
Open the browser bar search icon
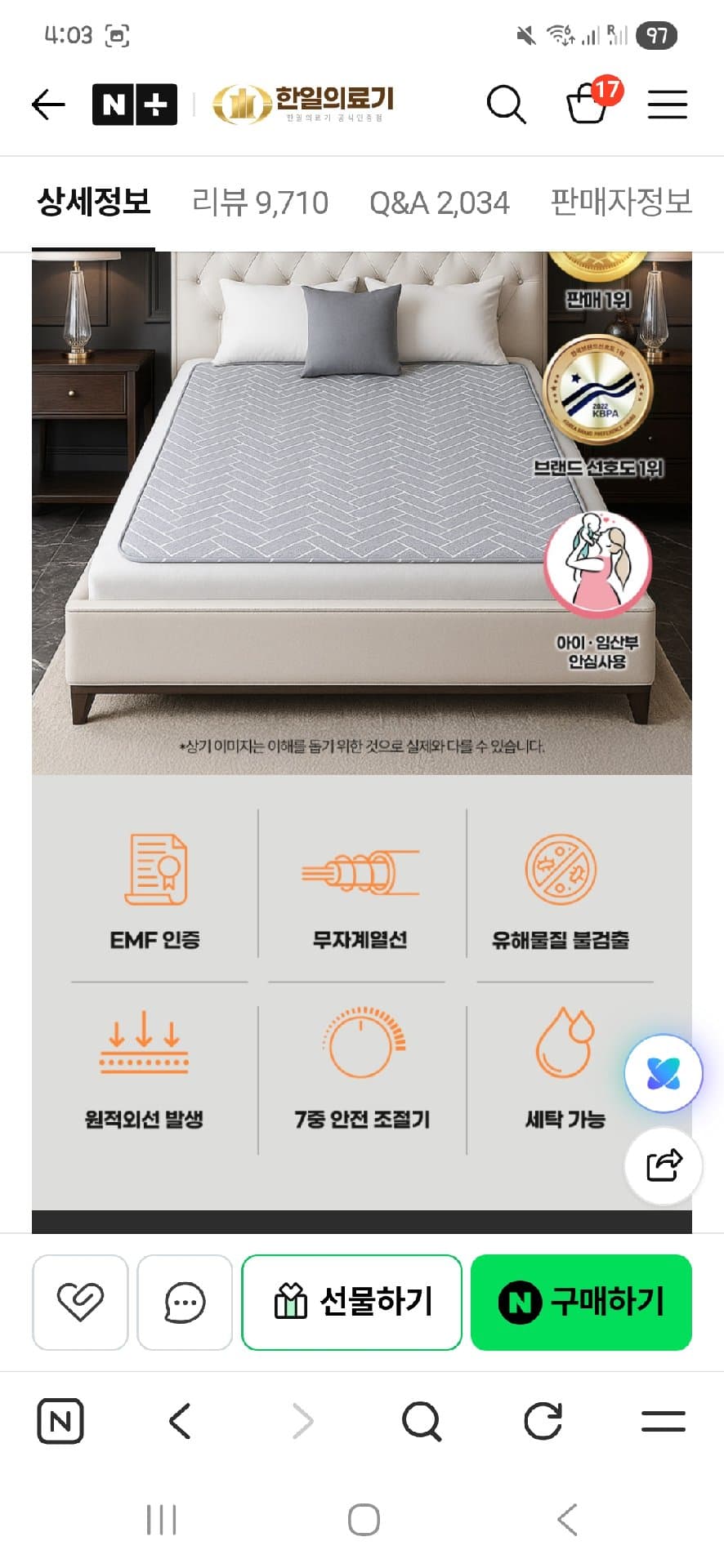(422, 1422)
